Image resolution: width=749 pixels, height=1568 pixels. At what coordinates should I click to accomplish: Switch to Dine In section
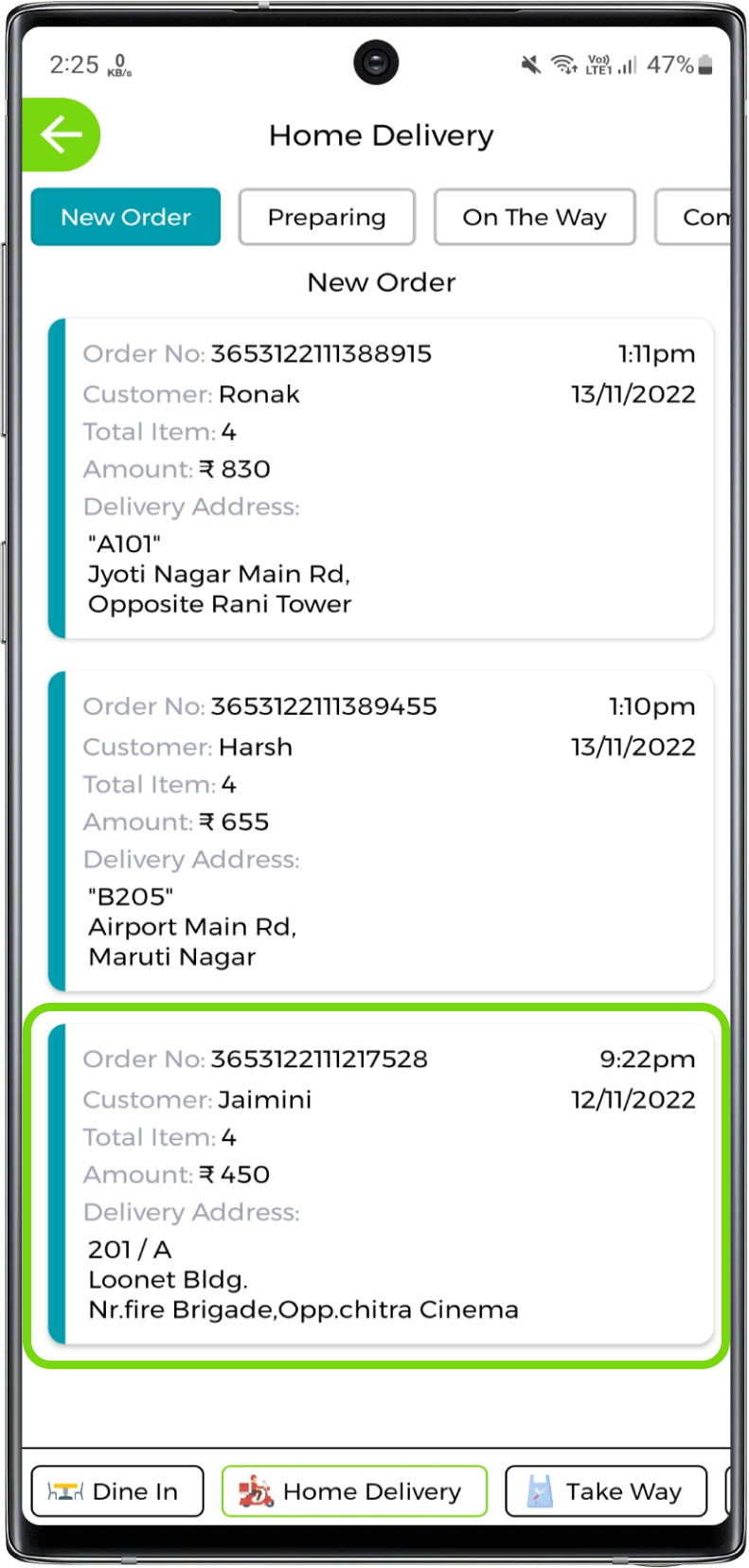(x=117, y=1491)
